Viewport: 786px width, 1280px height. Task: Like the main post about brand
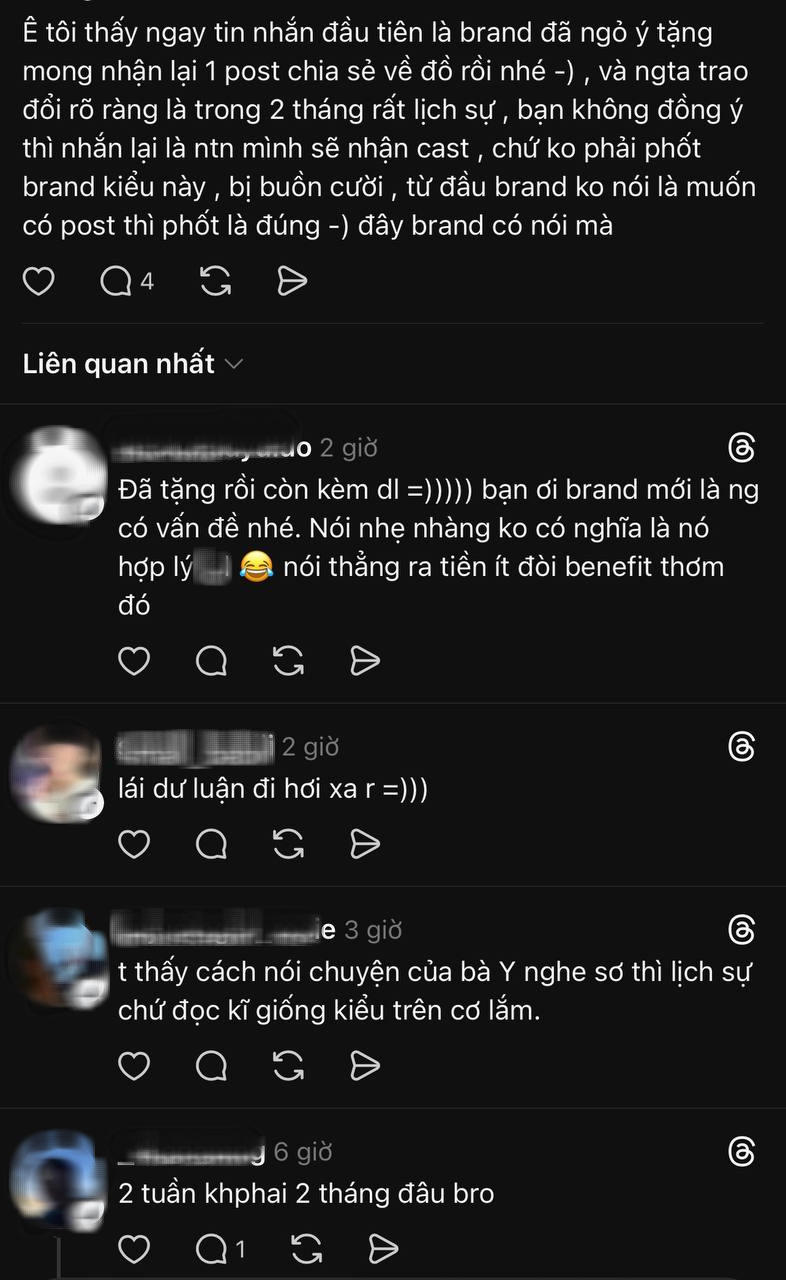pos(38,282)
